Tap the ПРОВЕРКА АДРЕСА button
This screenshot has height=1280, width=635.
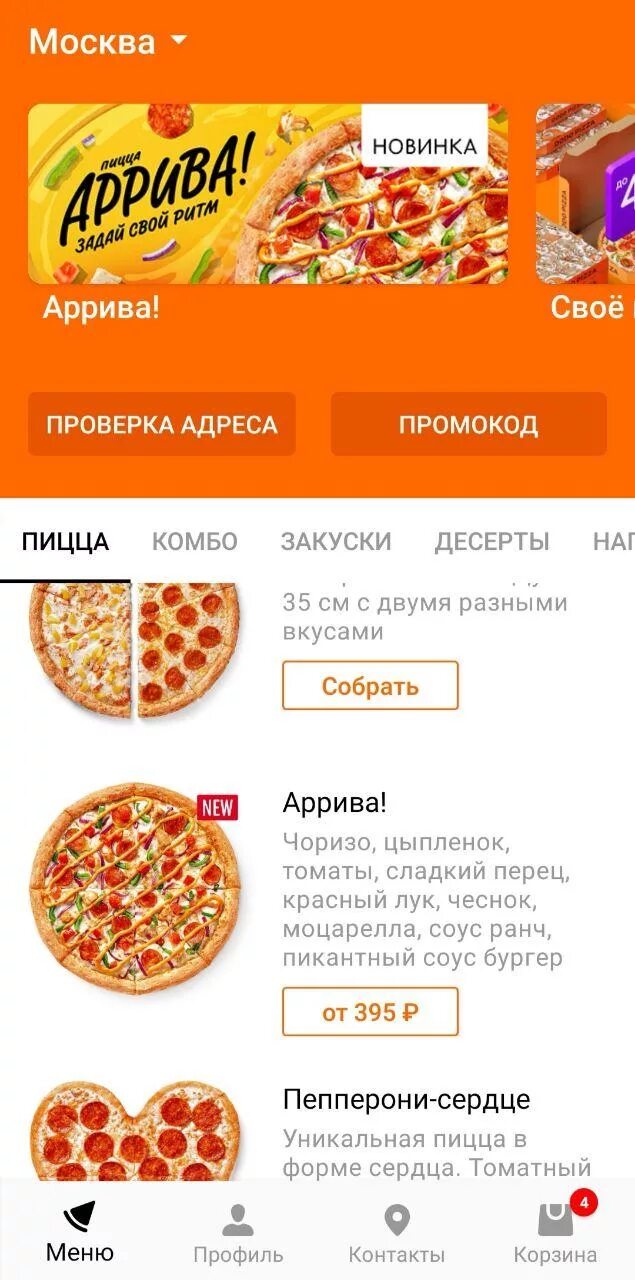[x=161, y=424]
